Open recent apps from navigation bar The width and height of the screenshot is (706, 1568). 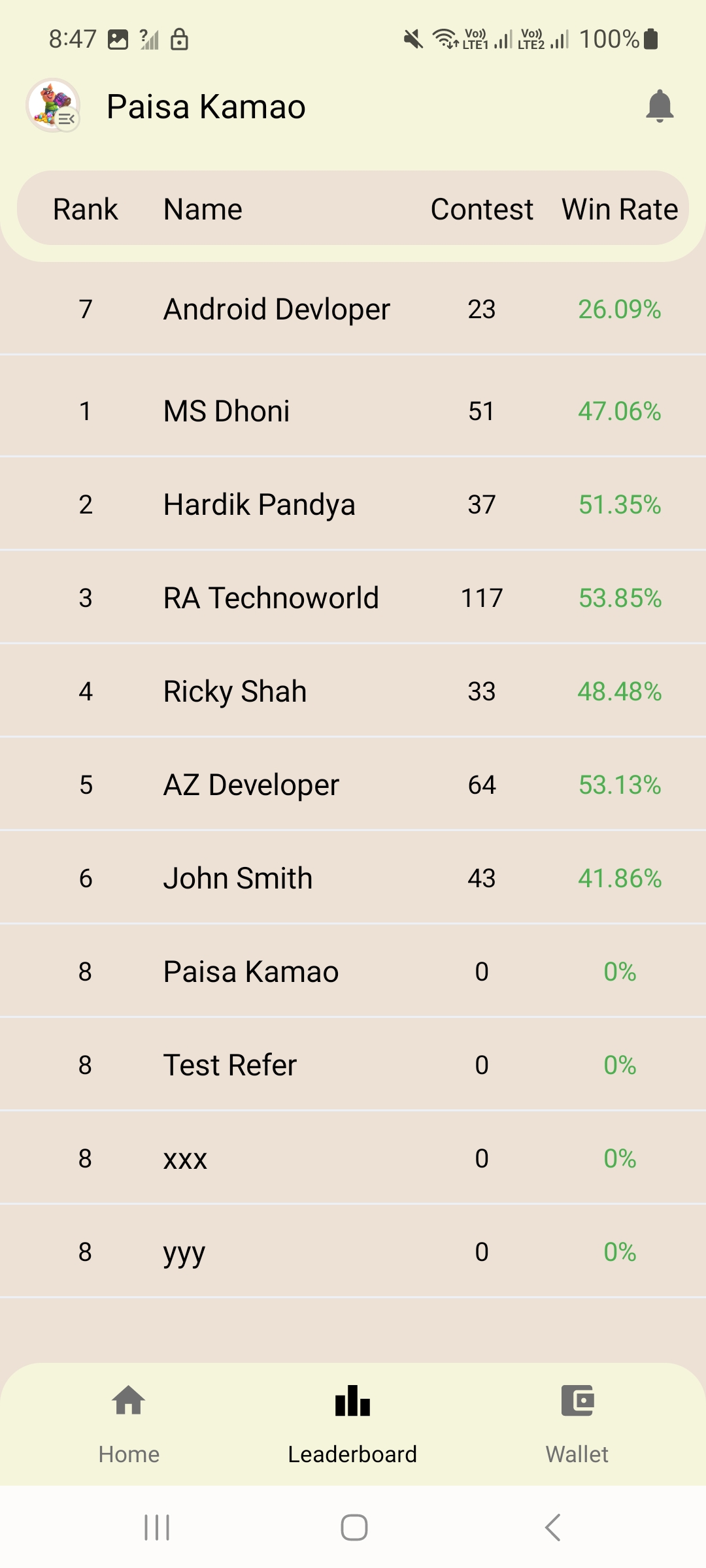point(157,1527)
